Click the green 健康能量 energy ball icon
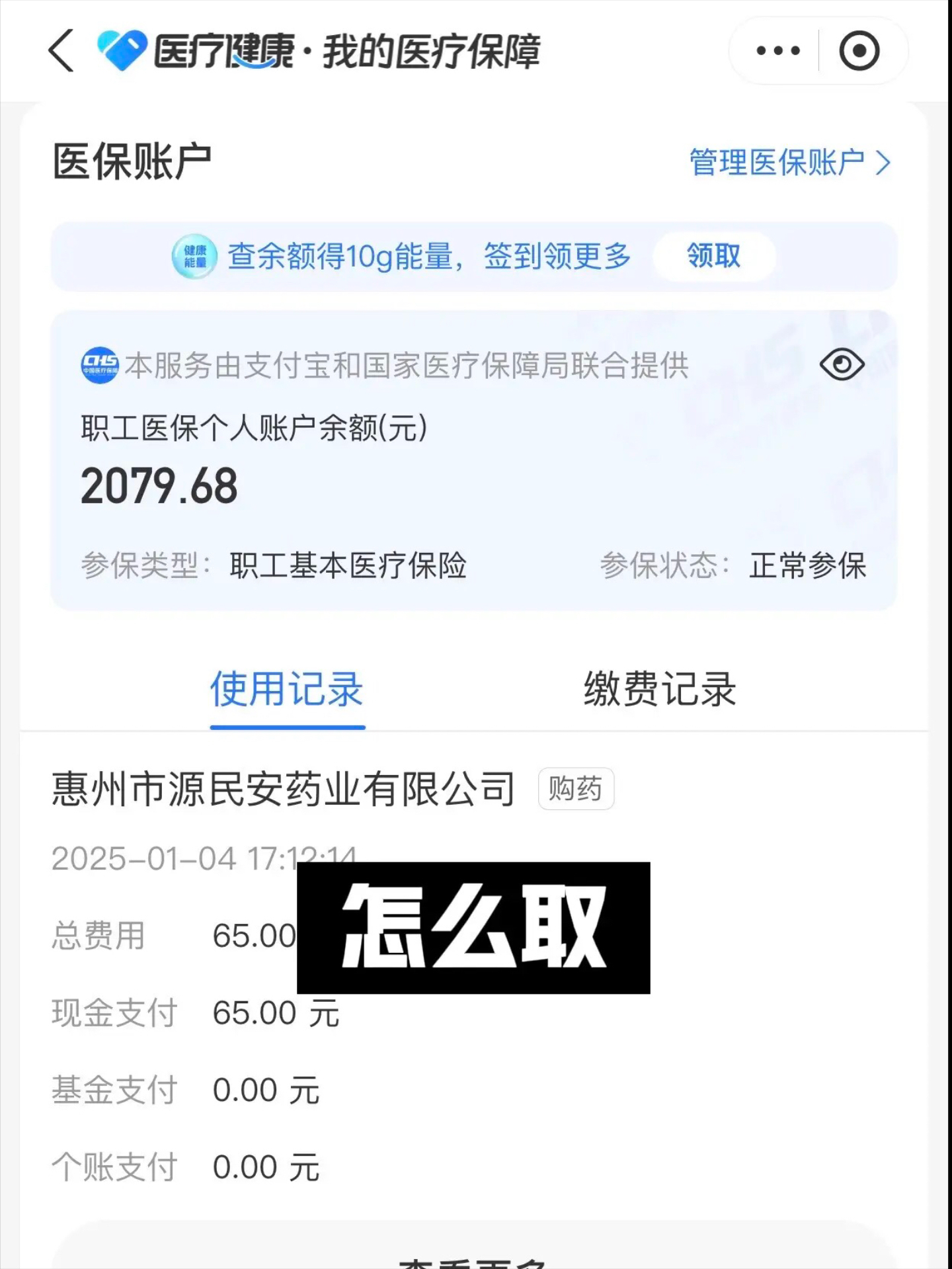Image resolution: width=952 pixels, height=1269 pixels. [193, 257]
